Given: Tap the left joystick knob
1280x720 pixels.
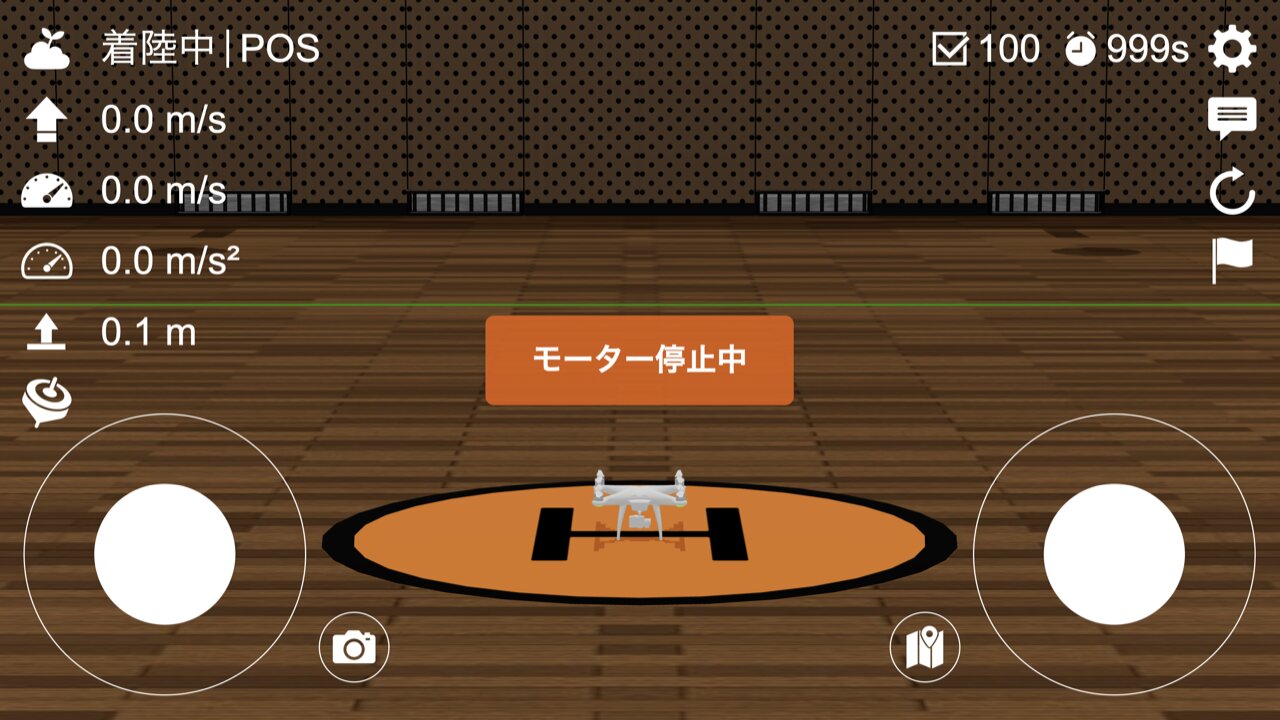Looking at the screenshot, I should click(165, 554).
